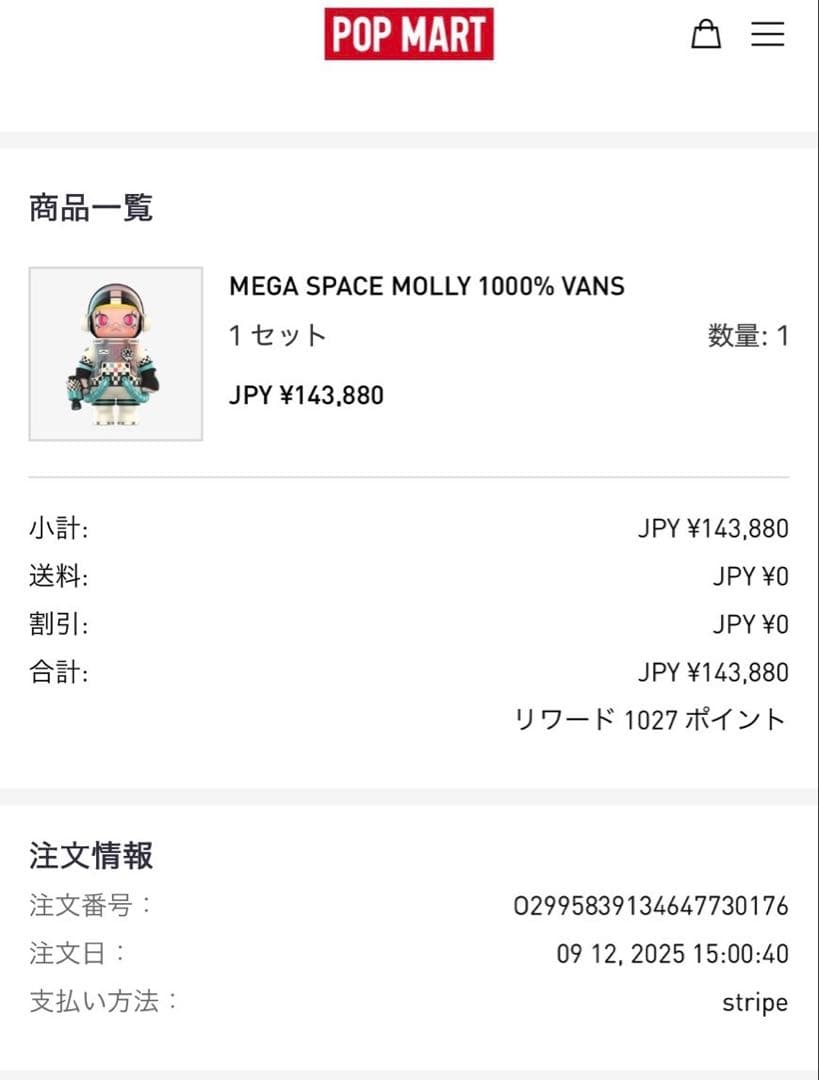
Task: Open the shopping bag cart icon
Action: (708, 34)
